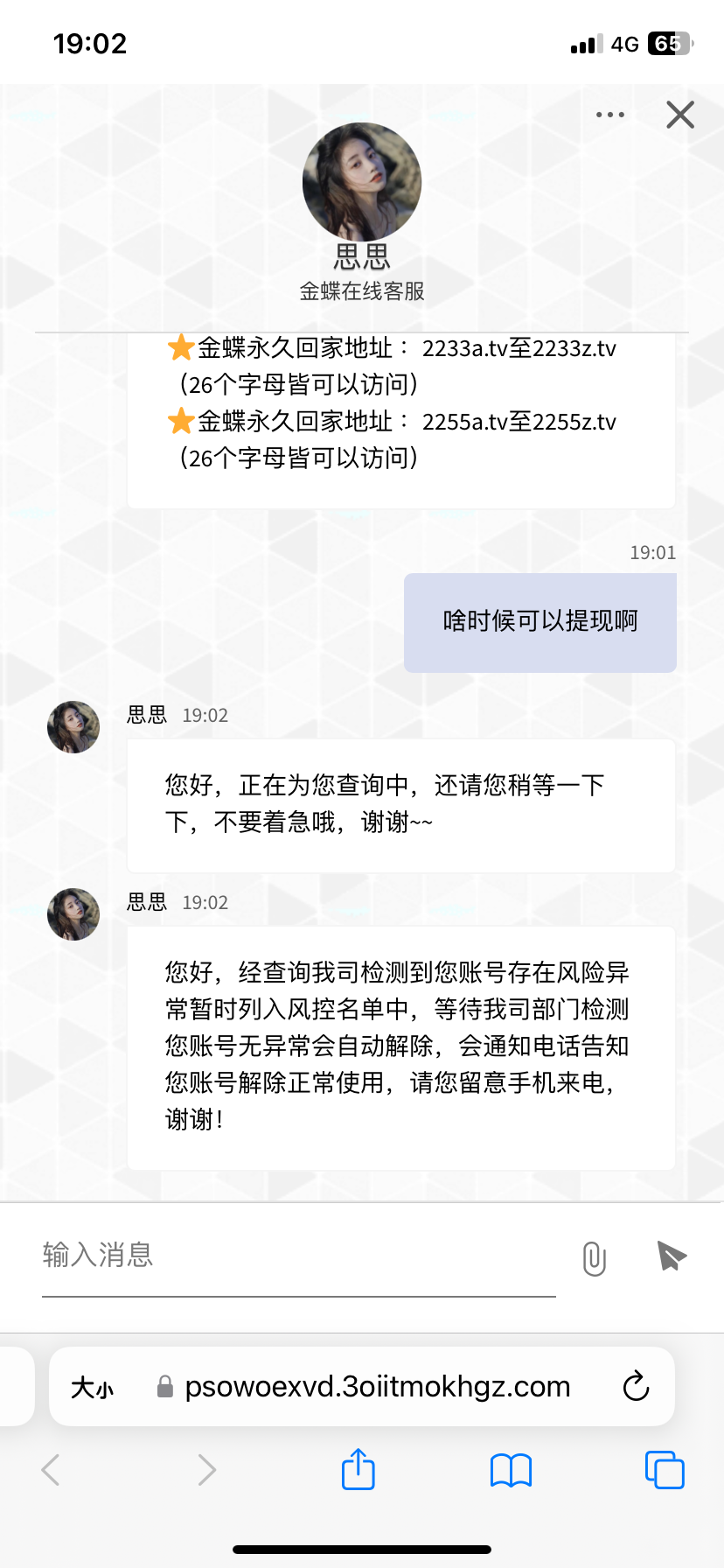Open the 大小 page text size menu
The height and width of the screenshot is (1568, 724).
[93, 1388]
